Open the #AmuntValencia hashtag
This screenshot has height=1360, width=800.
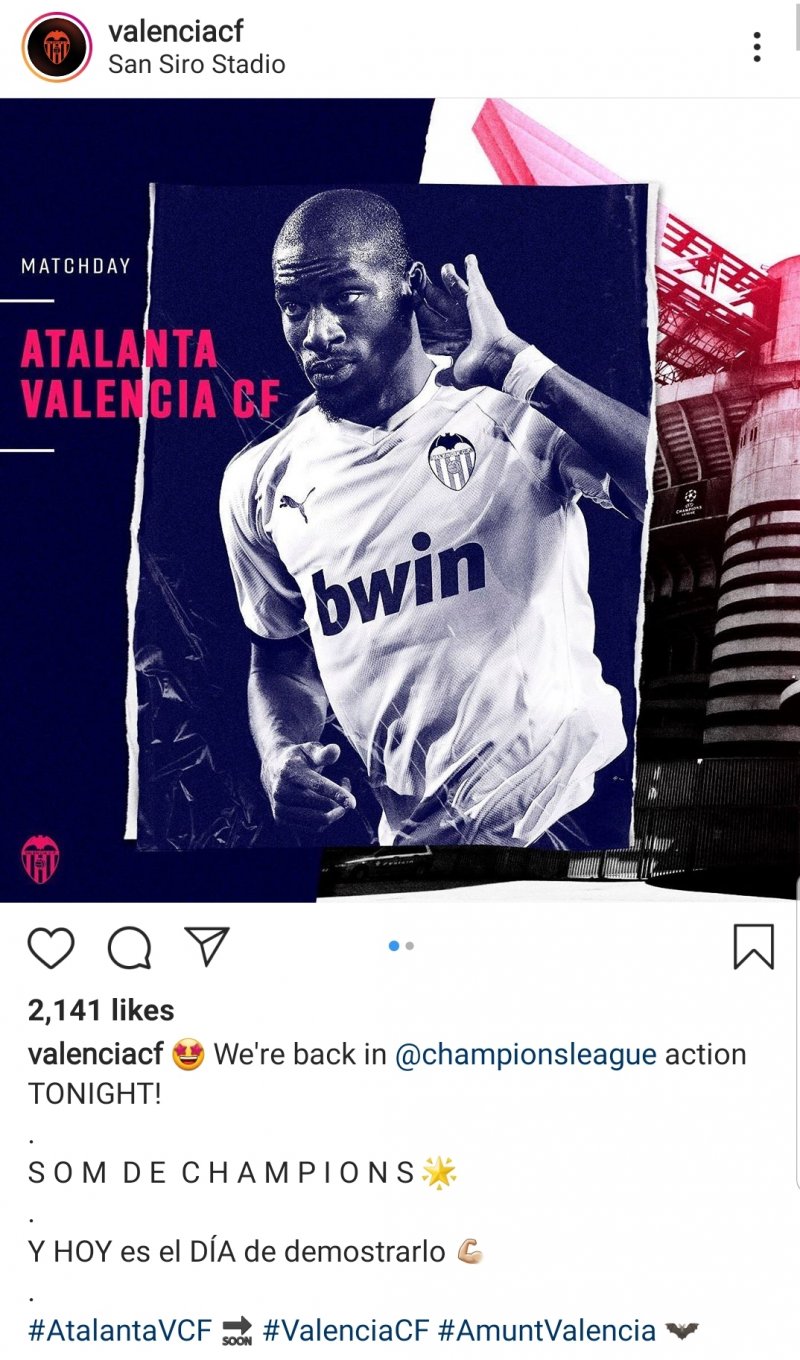pyautogui.click(x=546, y=1331)
